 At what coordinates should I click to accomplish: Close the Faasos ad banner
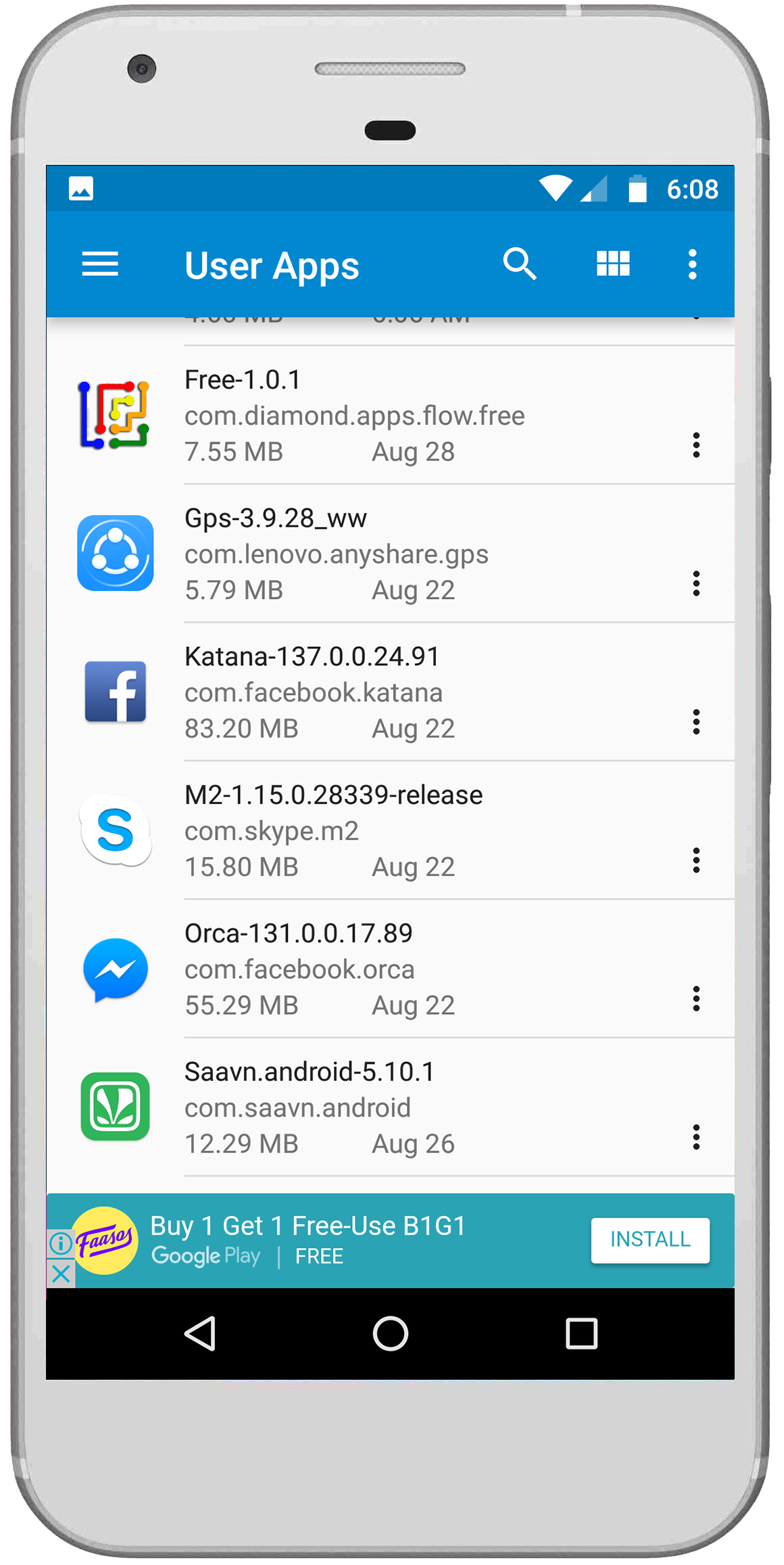(61, 1274)
